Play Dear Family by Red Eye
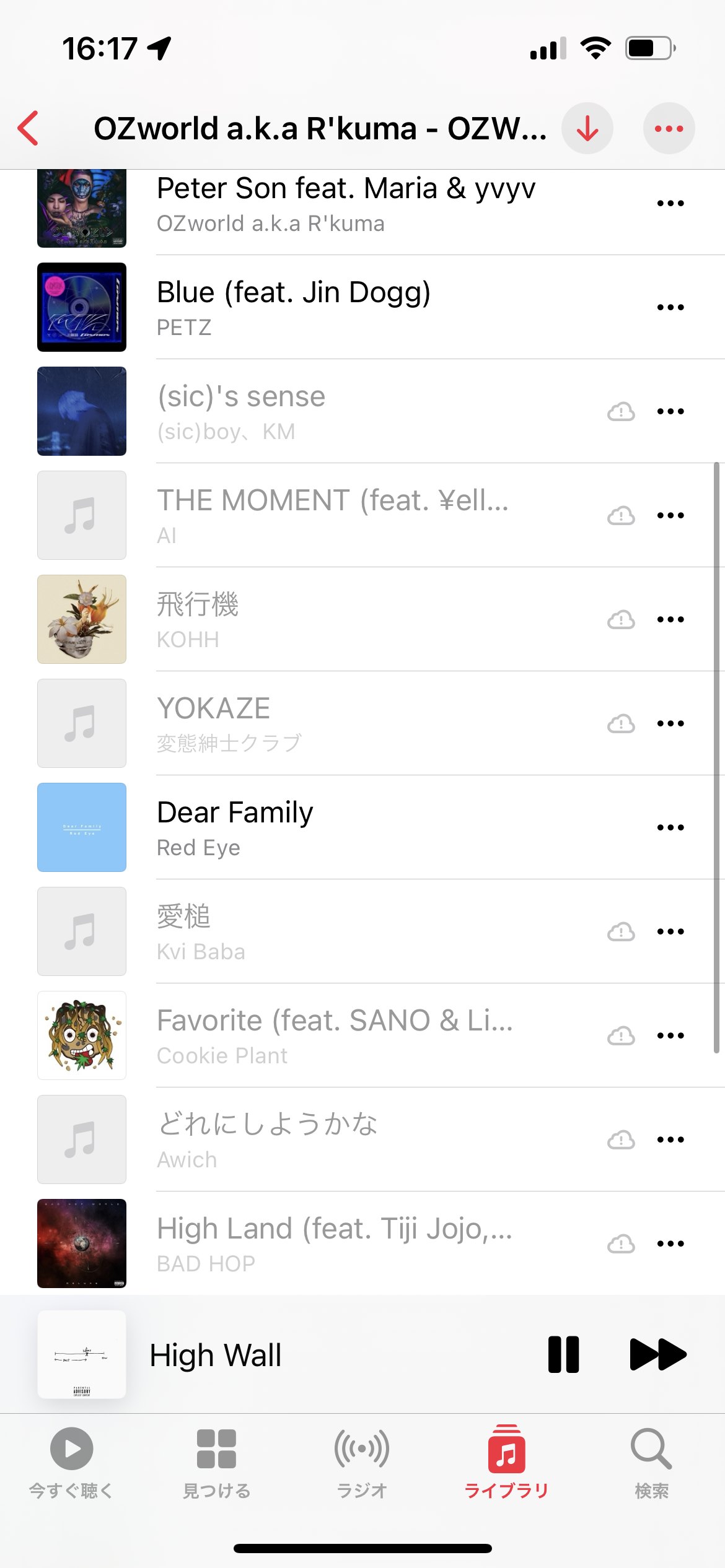This screenshot has width=725, height=1568. pos(235,827)
